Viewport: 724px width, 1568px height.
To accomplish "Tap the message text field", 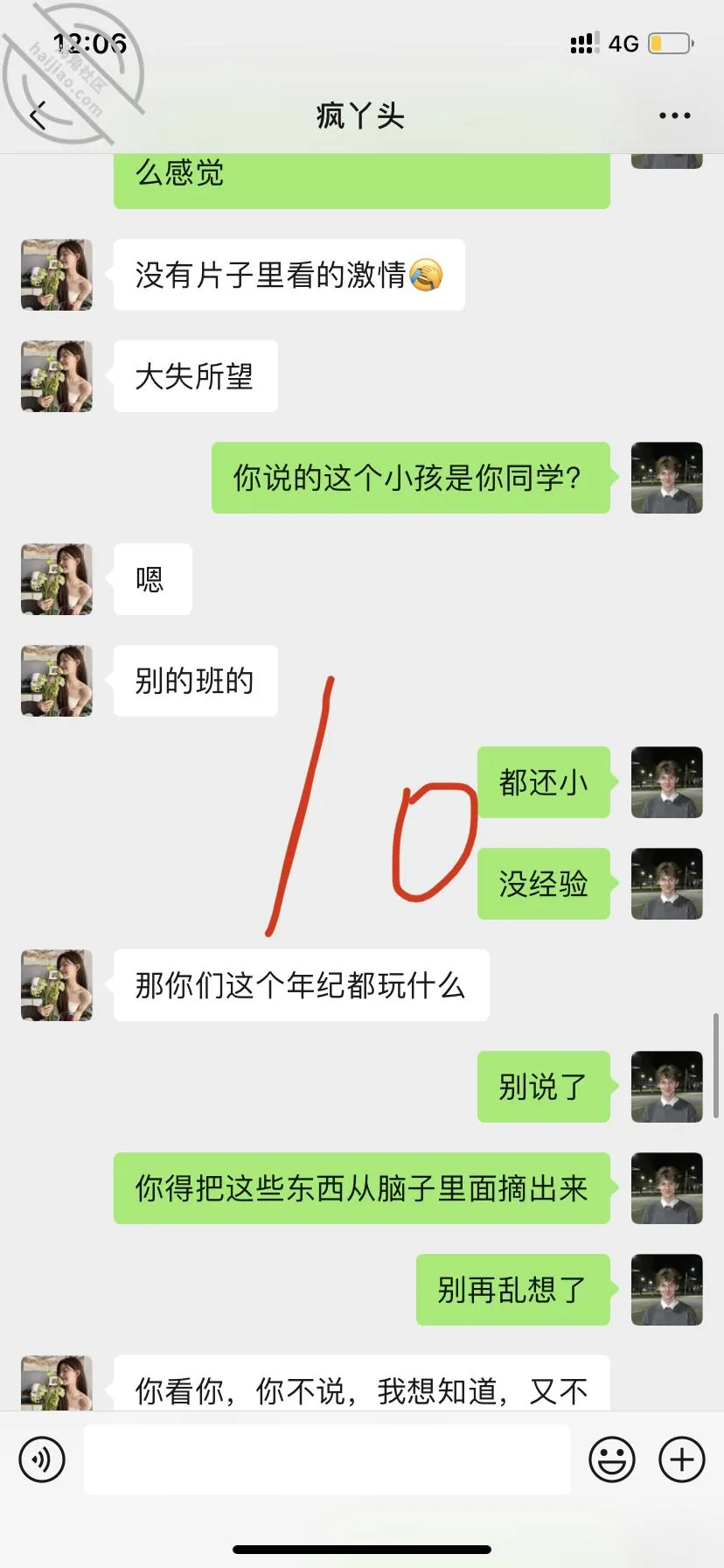I will tap(327, 1459).
